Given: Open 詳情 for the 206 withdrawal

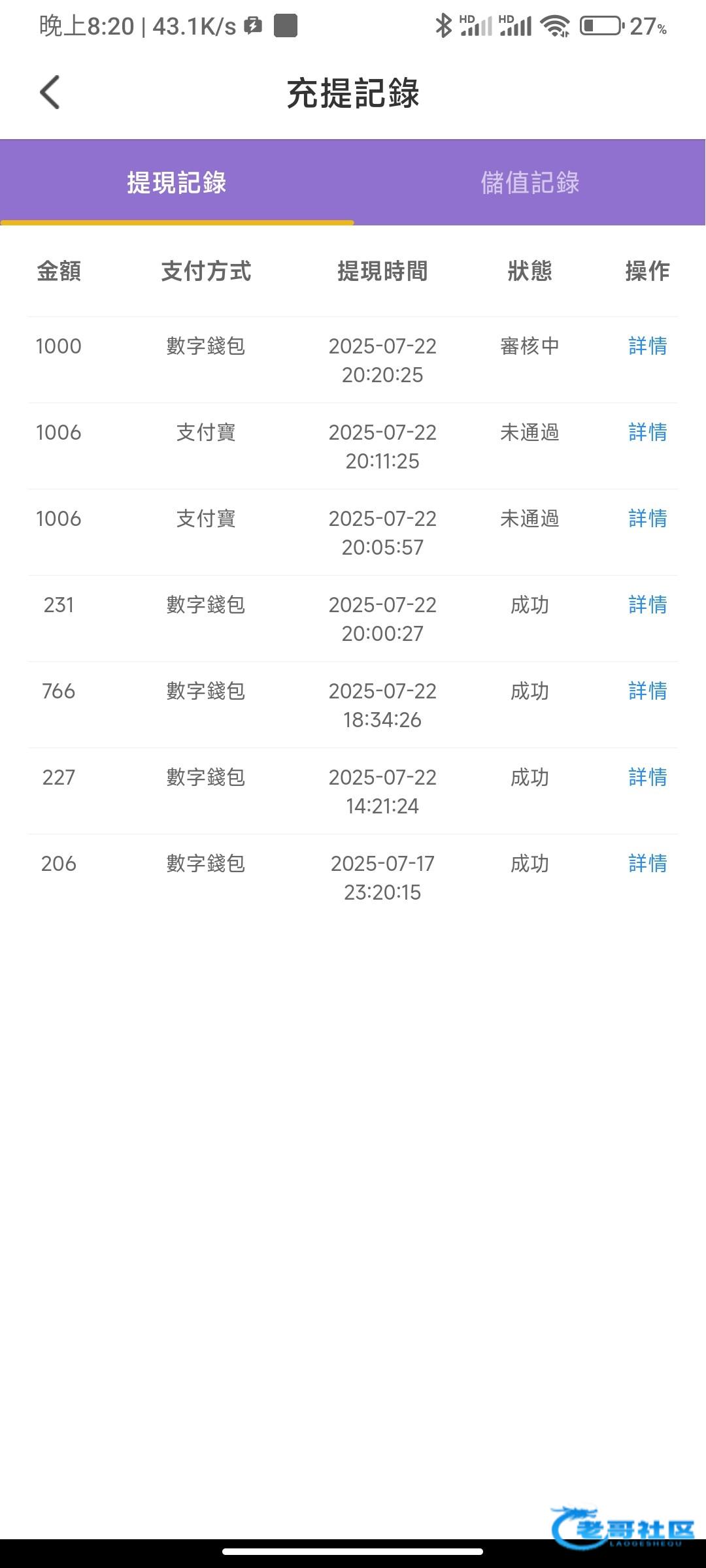Looking at the screenshot, I should [647, 863].
